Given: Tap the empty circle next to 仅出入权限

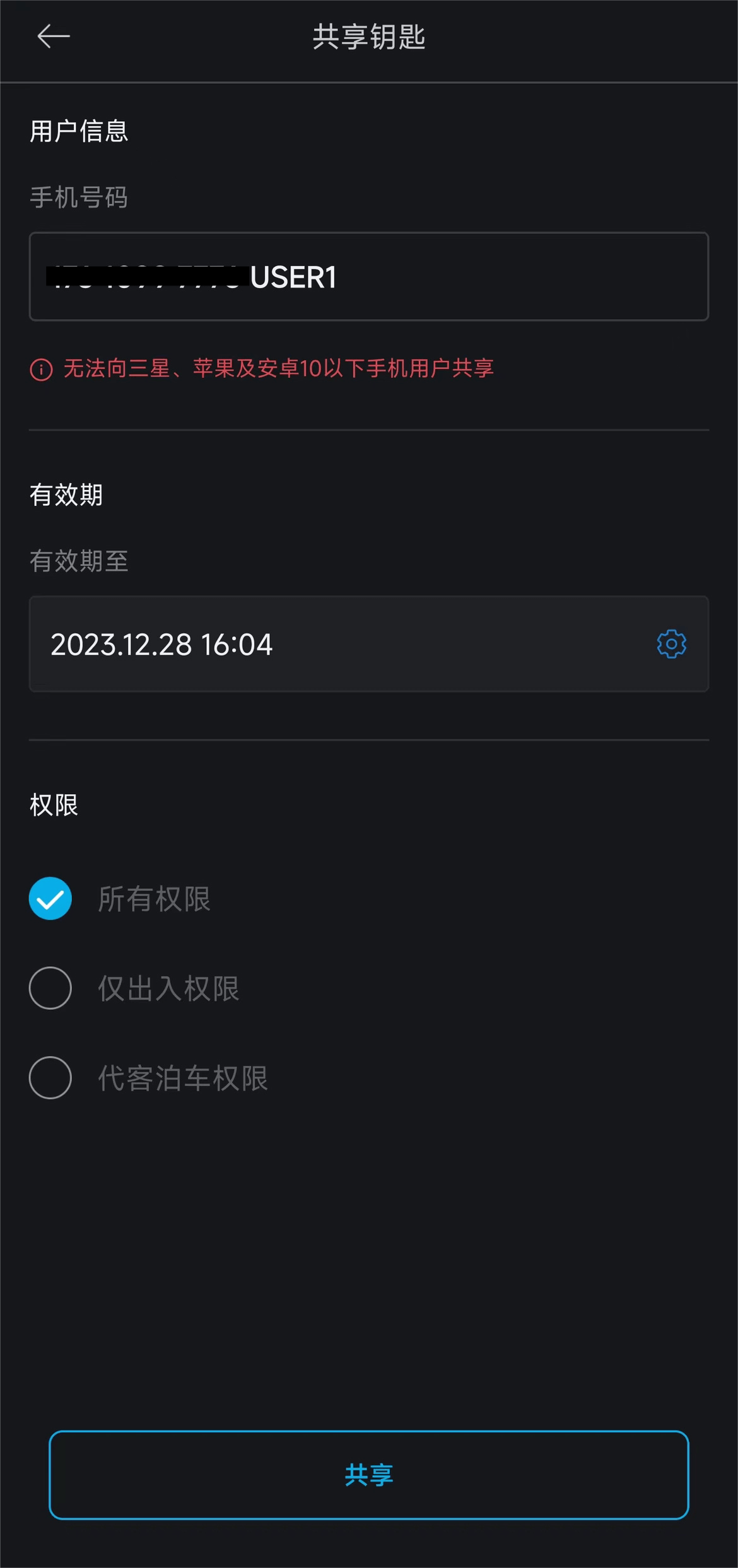Looking at the screenshot, I should [50, 988].
